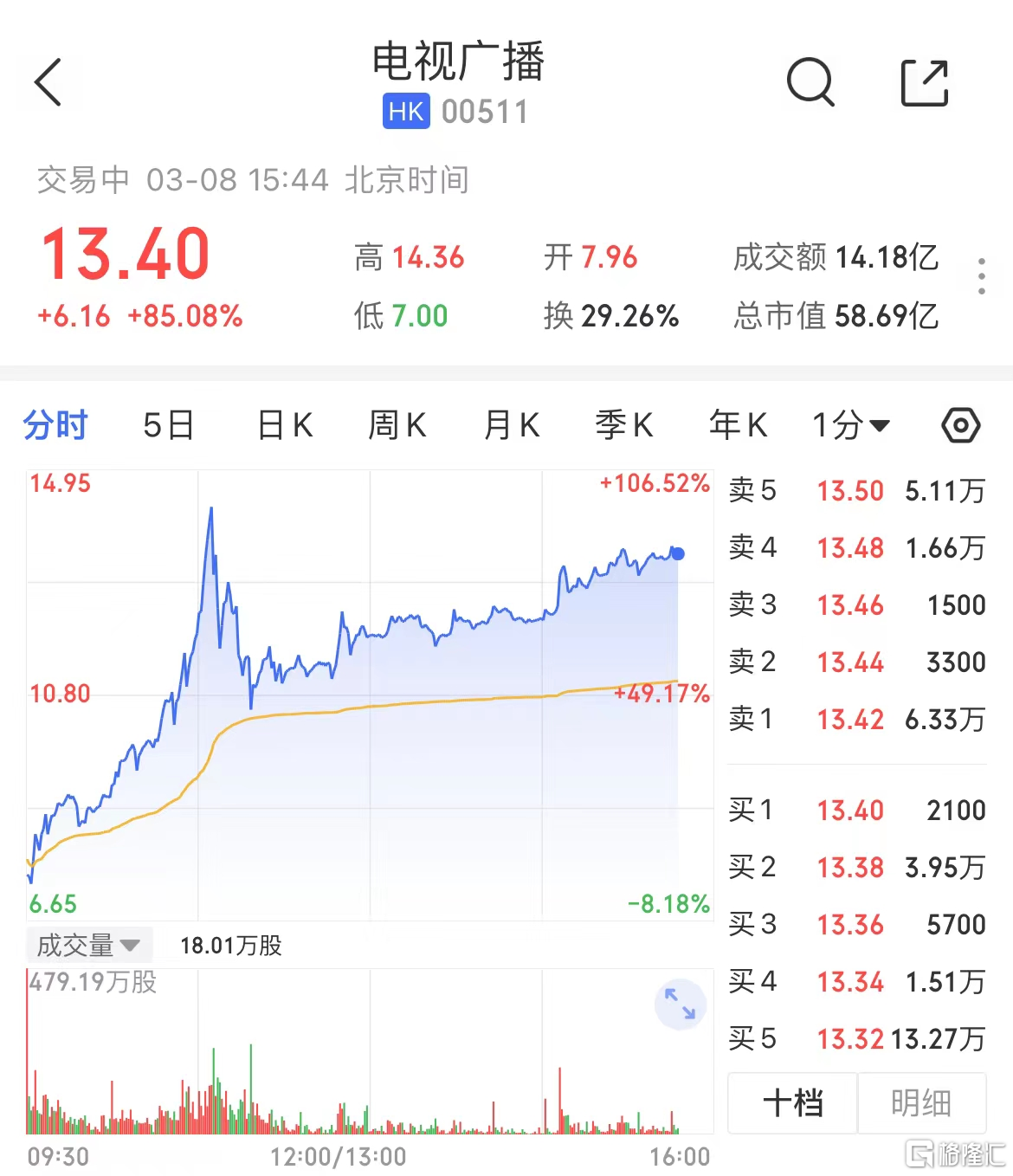Show the 月K chart
This screenshot has height=1176, width=1013.
[x=512, y=425]
